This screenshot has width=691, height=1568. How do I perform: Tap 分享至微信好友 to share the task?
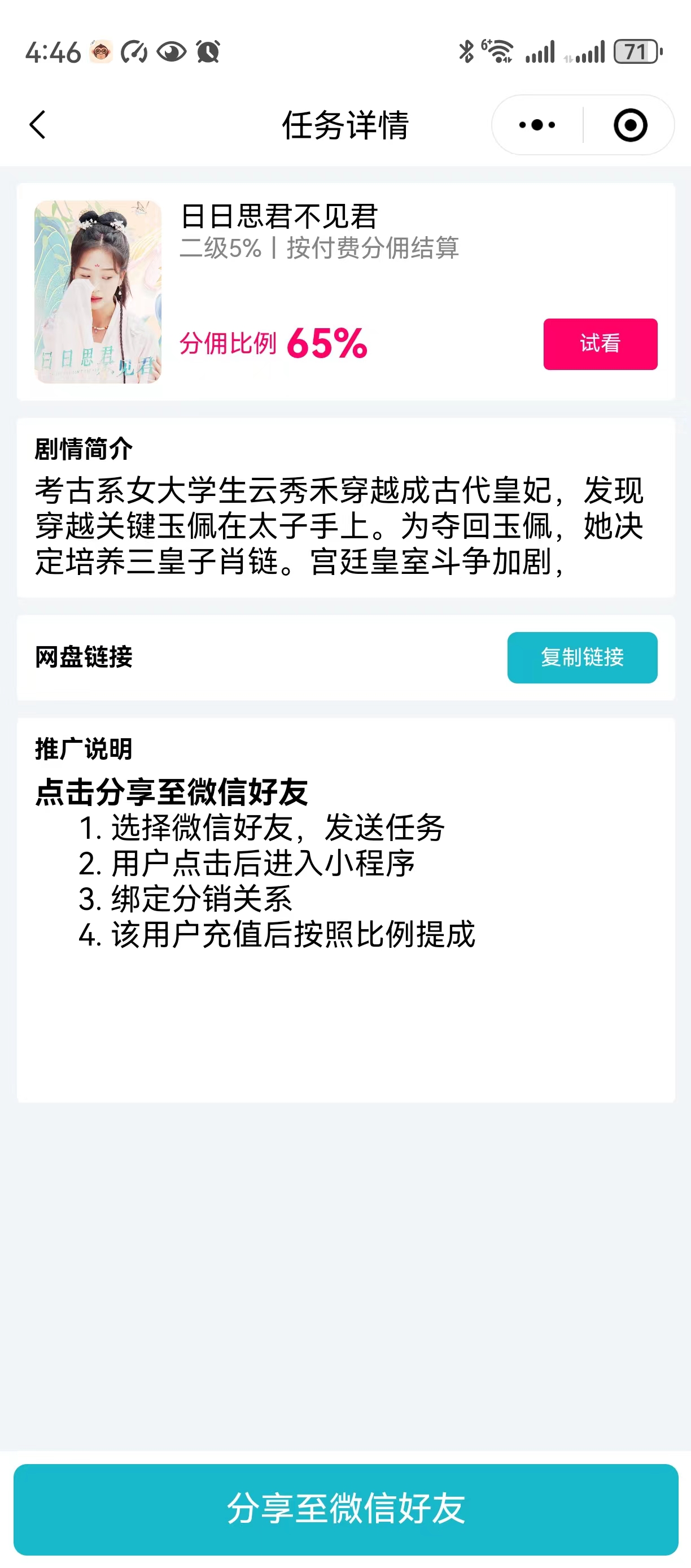345,1509
